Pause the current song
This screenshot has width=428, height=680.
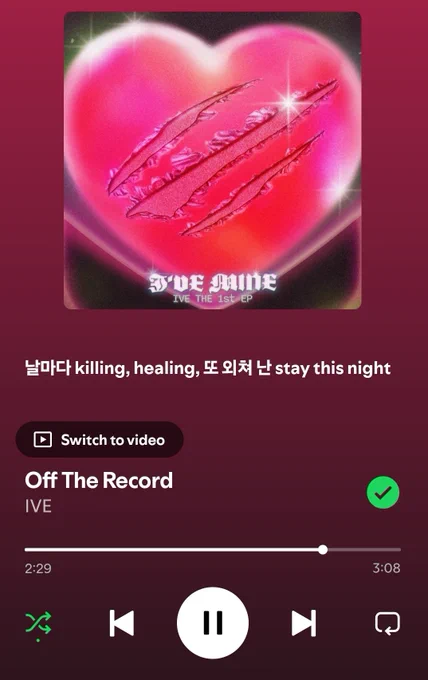tap(213, 623)
